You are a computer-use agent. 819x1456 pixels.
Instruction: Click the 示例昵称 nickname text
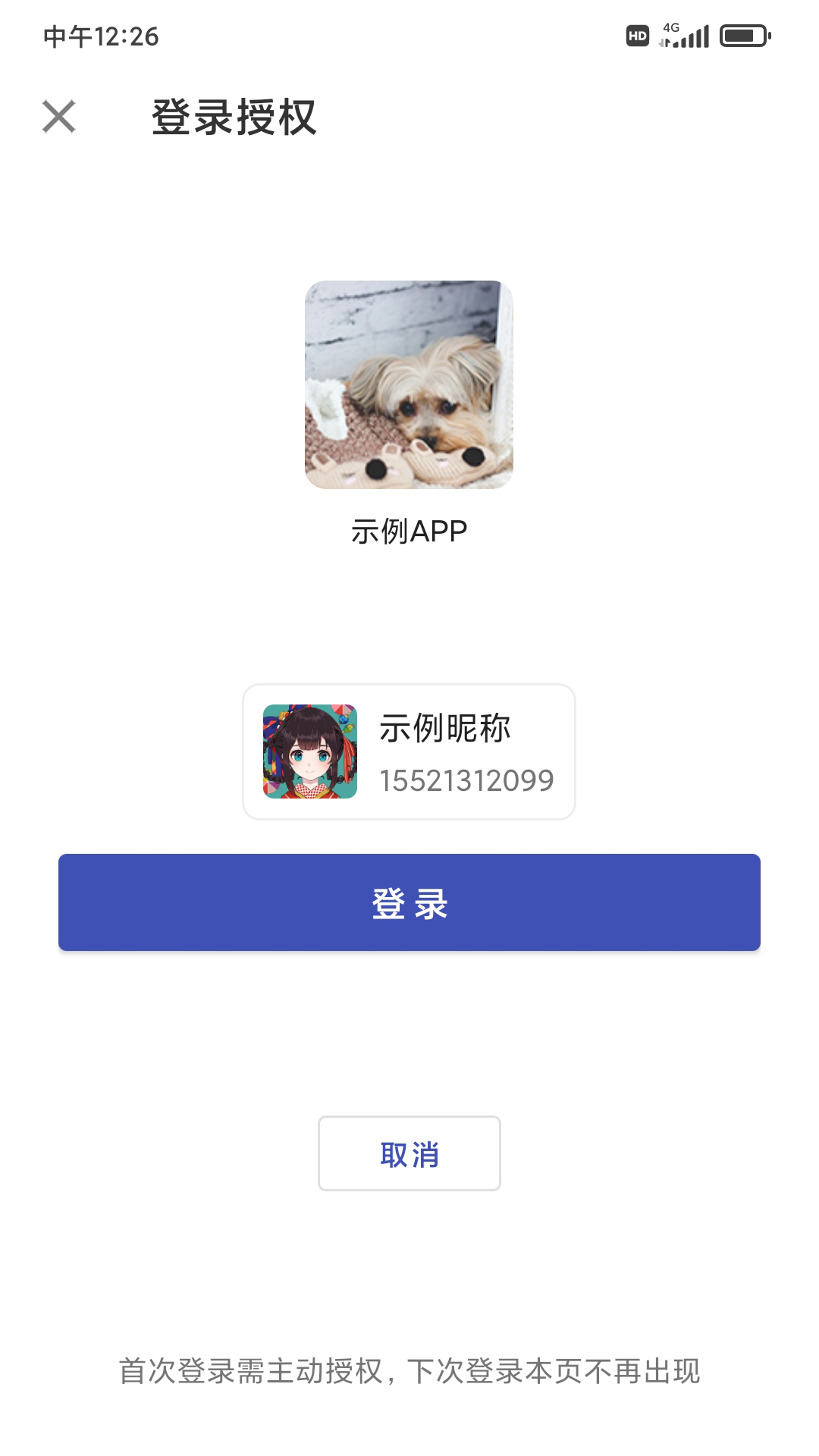pos(444,730)
